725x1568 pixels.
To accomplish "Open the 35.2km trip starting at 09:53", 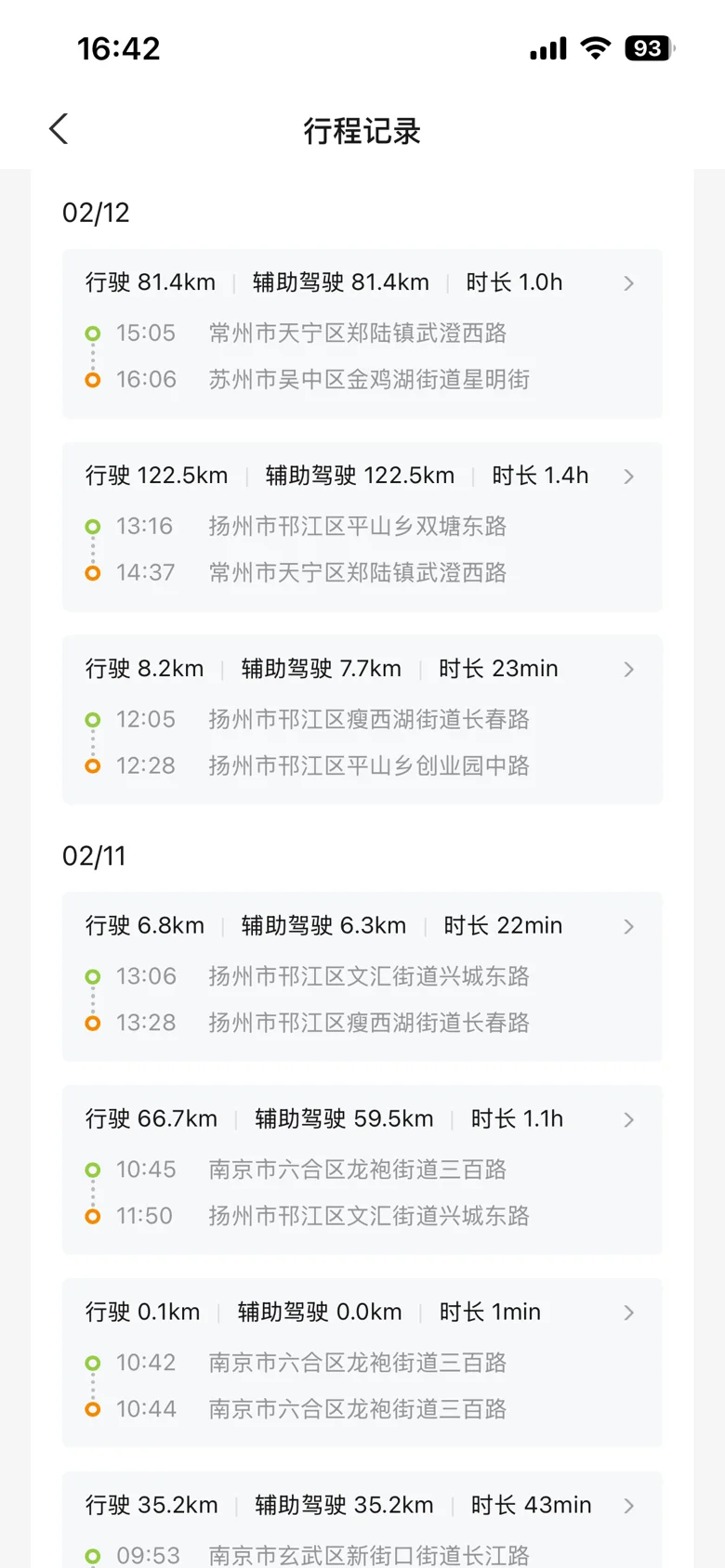I will click(x=362, y=1520).
